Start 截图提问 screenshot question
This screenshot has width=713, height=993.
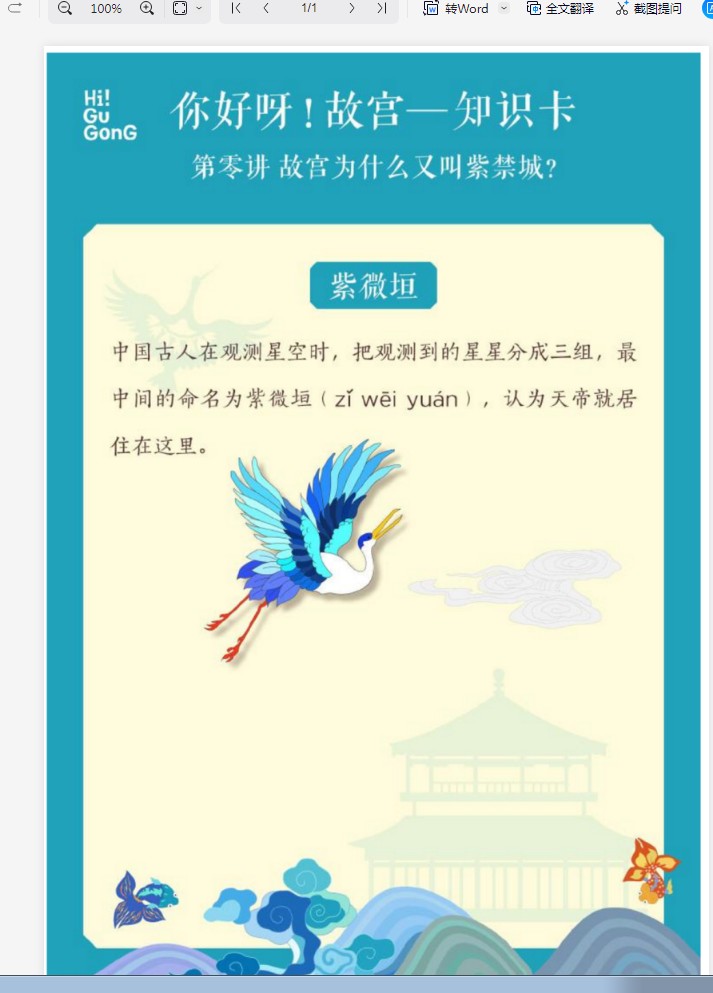tap(648, 8)
